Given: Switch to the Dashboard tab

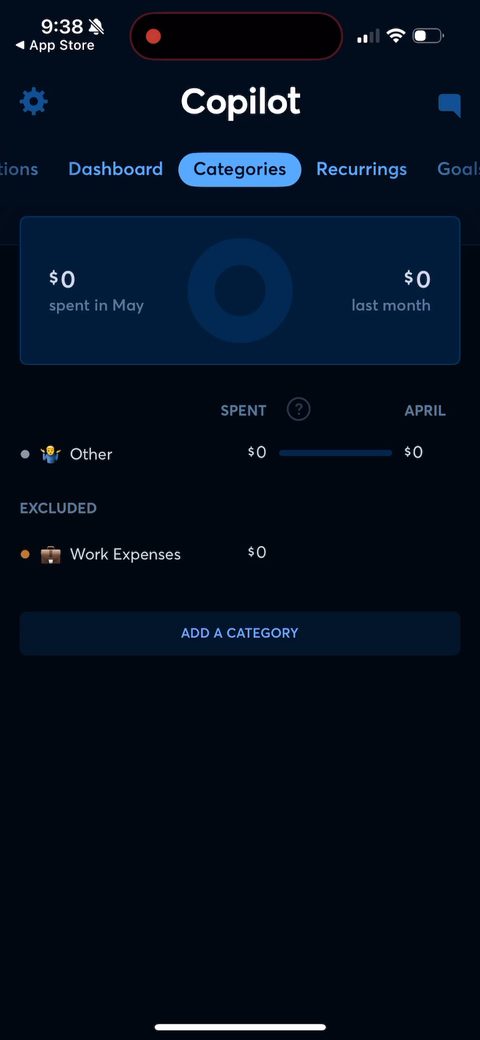Looking at the screenshot, I should pyautogui.click(x=115, y=169).
